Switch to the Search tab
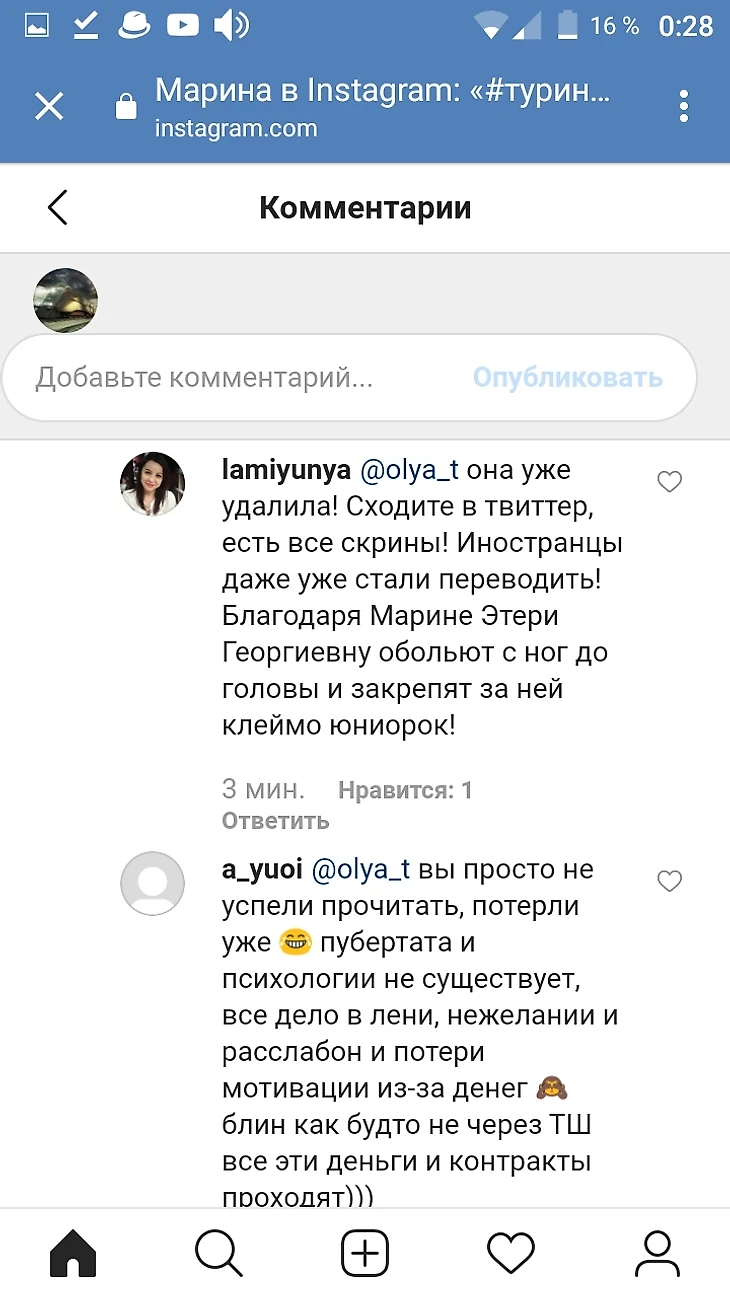This screenshot has width=730, height=1298. coord(219,1252)
